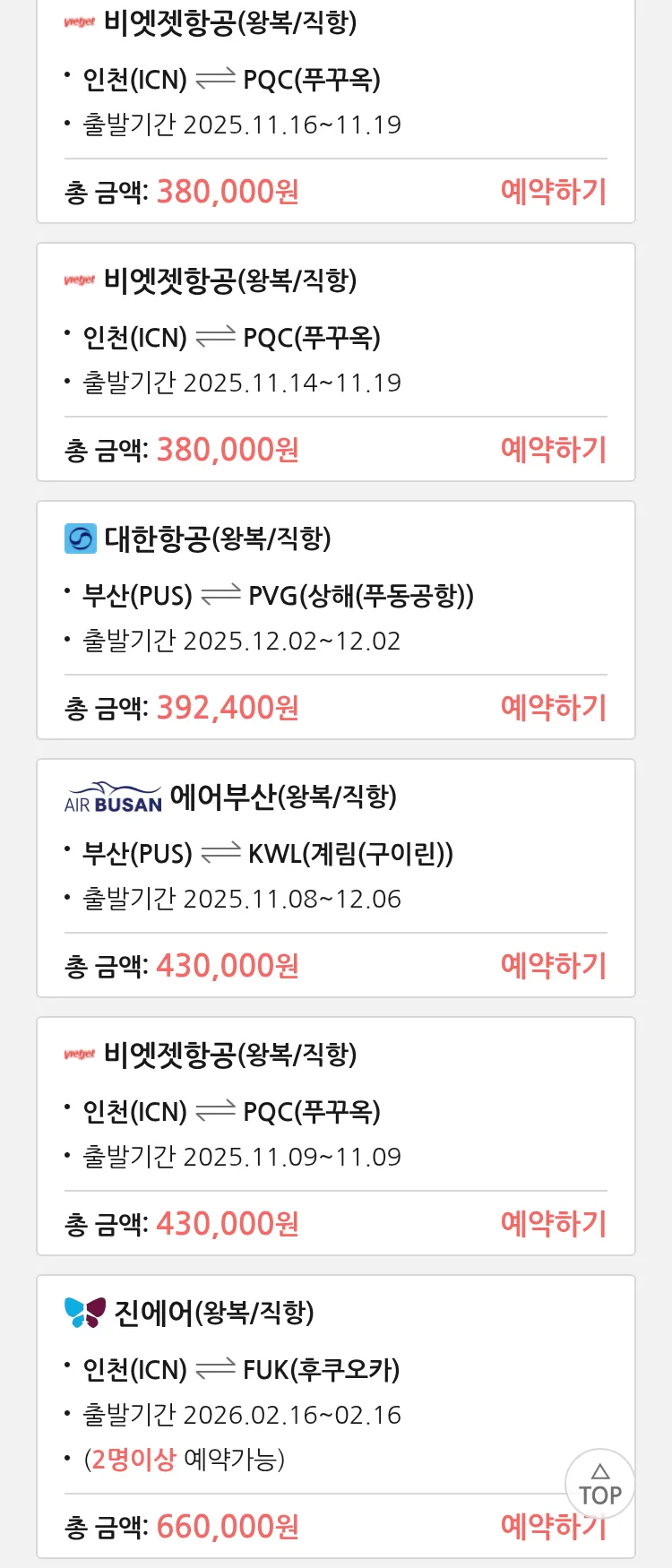This screenshot has height=1568, width=672.
Task: Select 예약하기 for 에어부산 부산 to 계림
Action: point(553,966)
